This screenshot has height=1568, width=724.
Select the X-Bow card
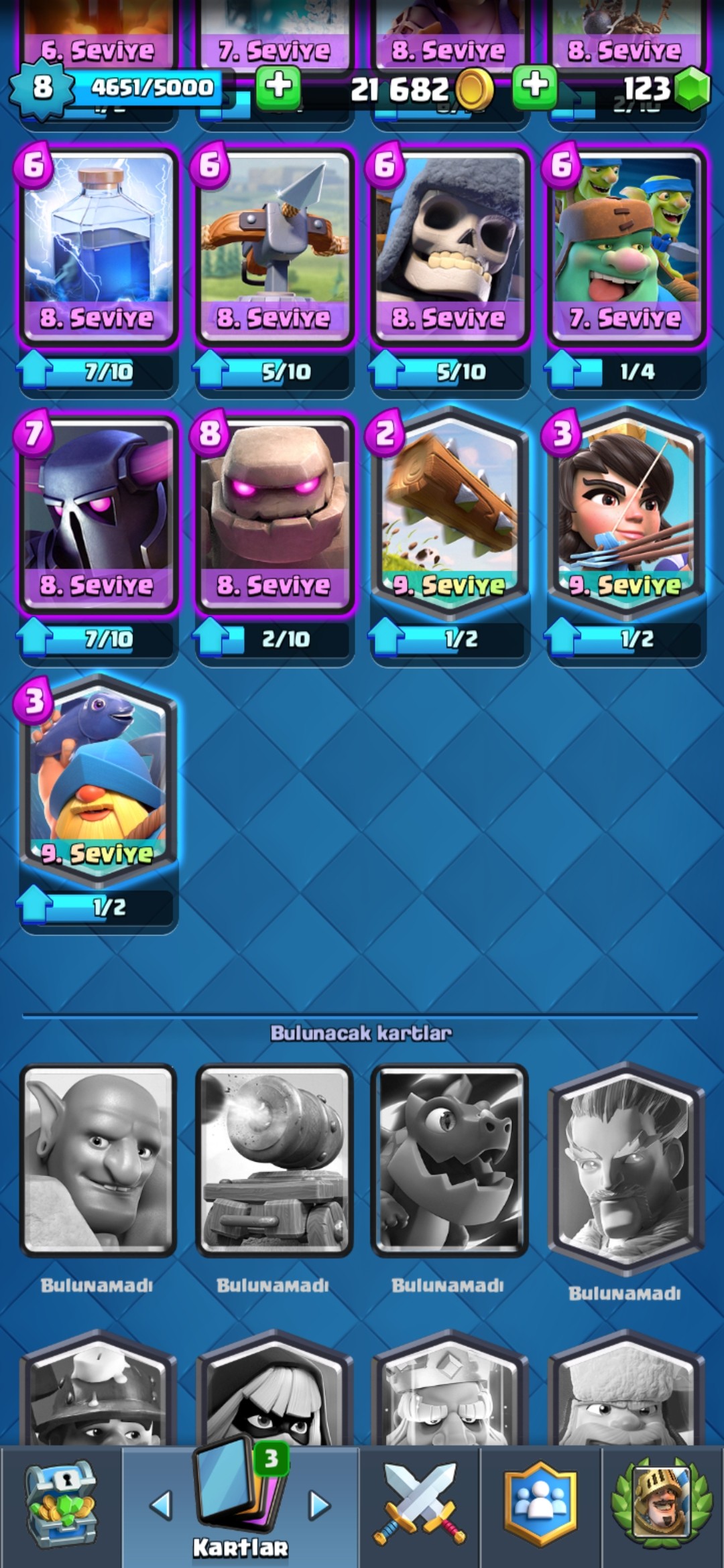[x=274, y=246]
